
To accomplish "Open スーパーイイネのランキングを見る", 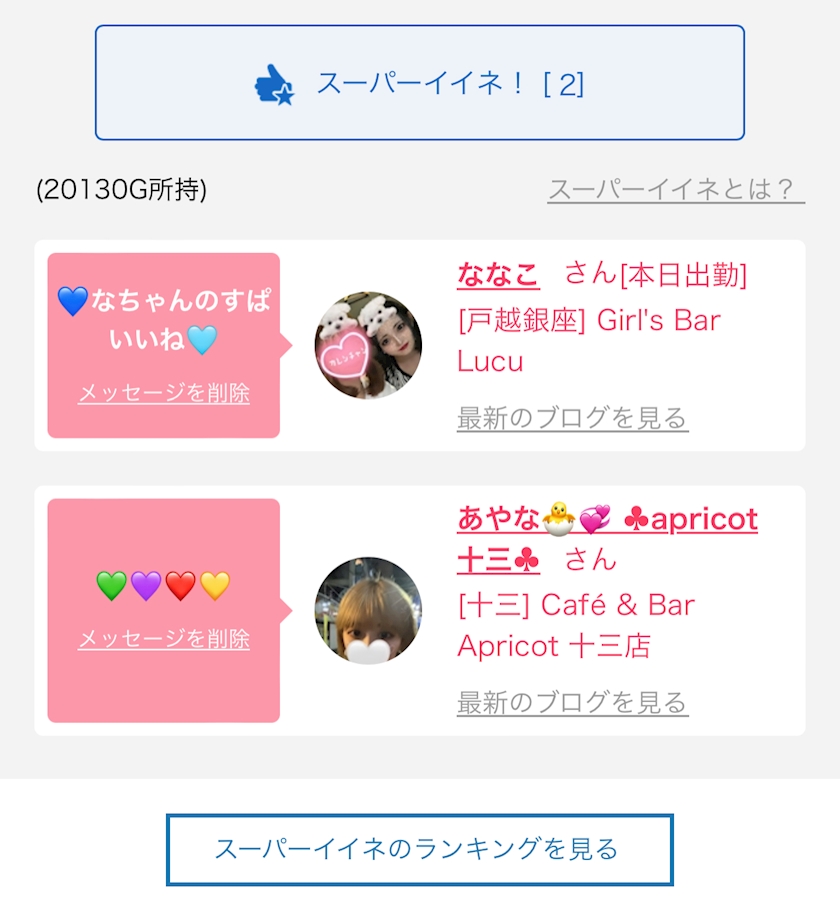I will [419, 849].
